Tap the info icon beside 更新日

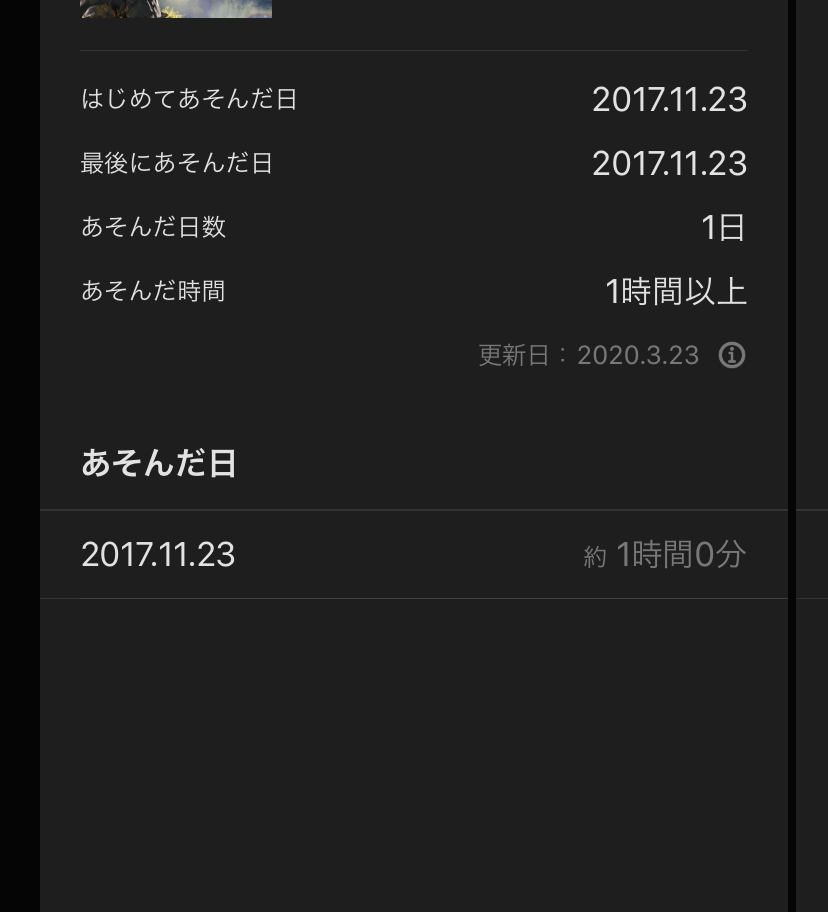click(732, 355)
